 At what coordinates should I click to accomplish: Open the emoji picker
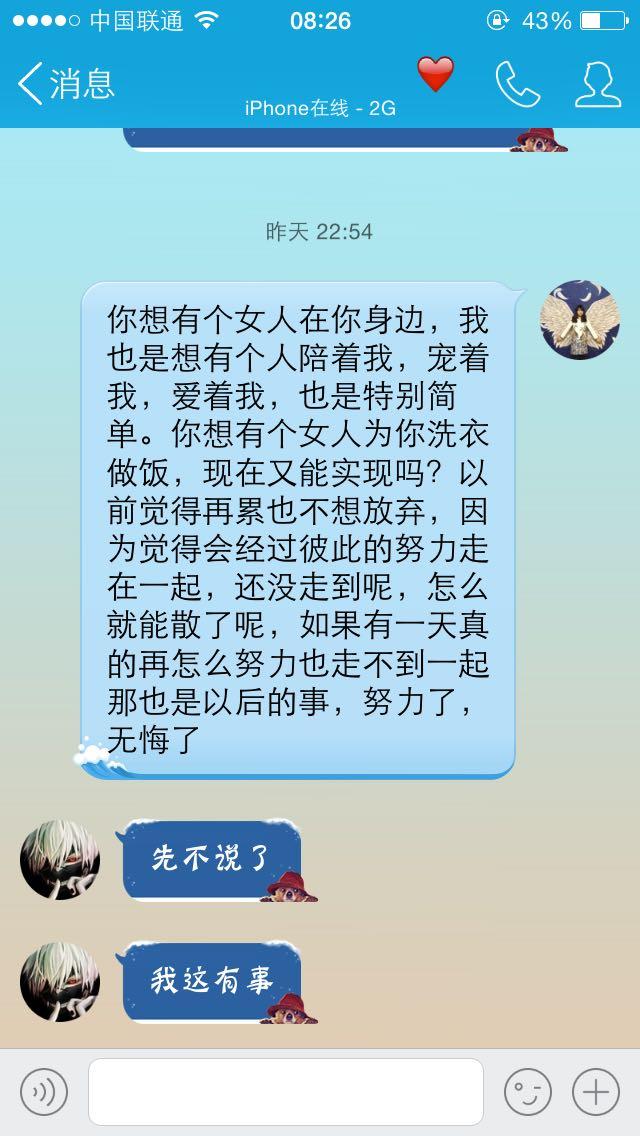[x=527, y=1092]
